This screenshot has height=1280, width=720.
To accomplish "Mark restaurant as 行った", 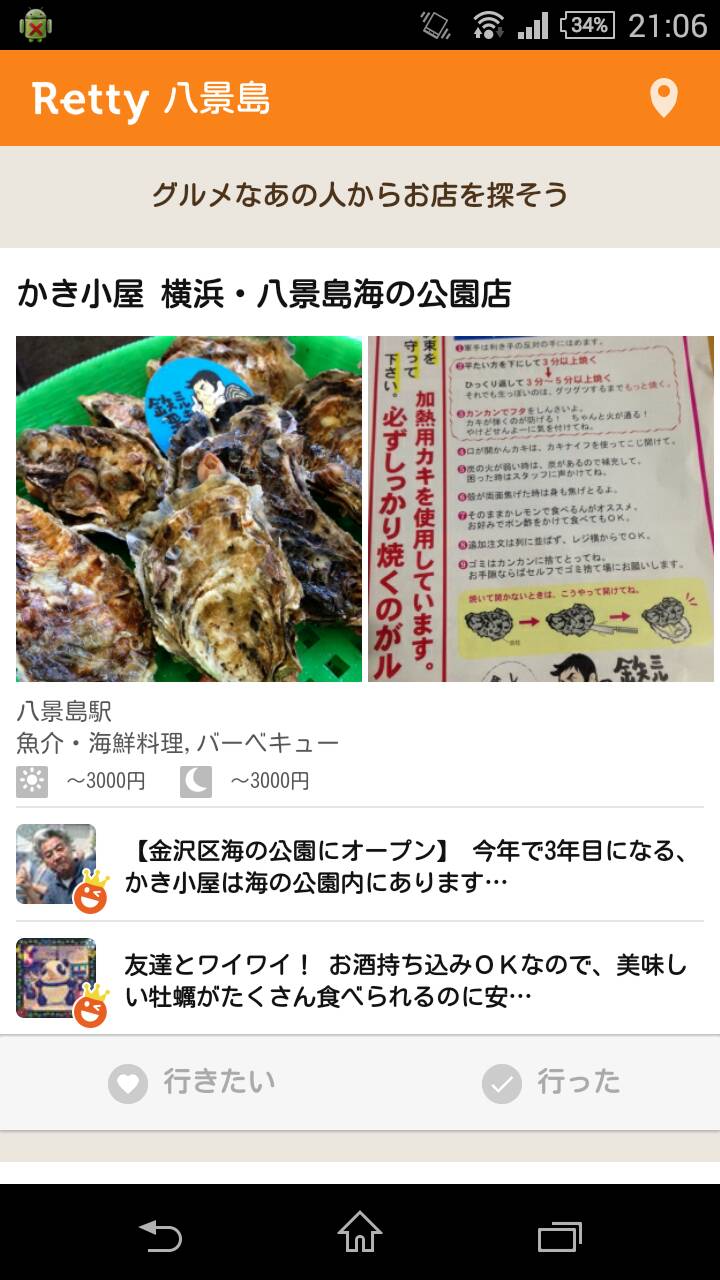I will [551, 1082].
